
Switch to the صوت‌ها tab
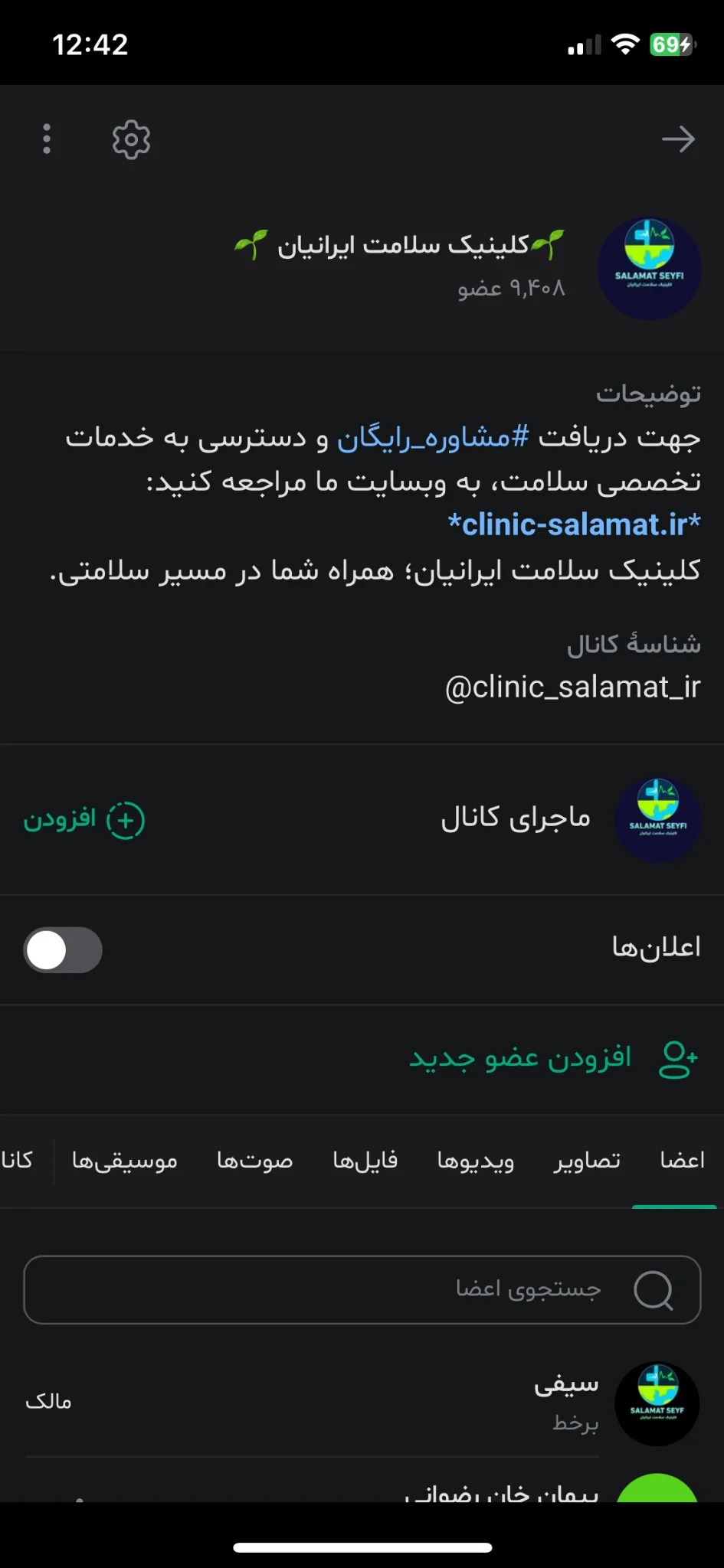point(254,1161)
